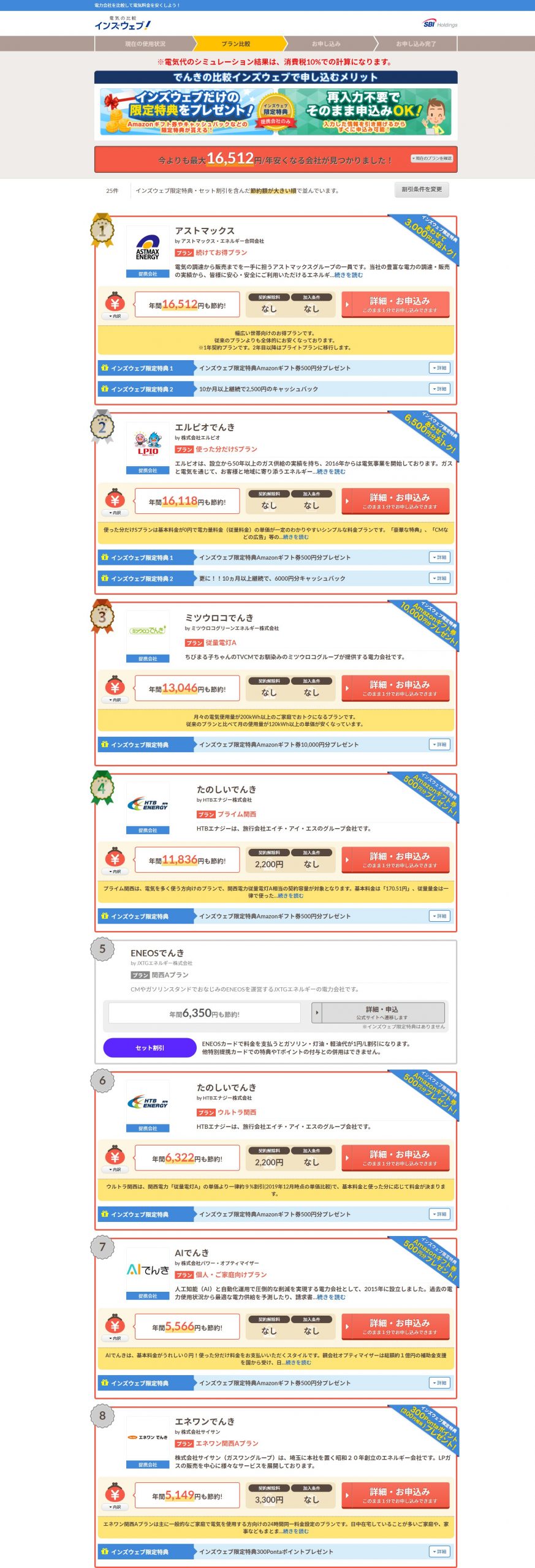Apply for エルピオでんき via 詳細・お申込み

pos(395,500)
